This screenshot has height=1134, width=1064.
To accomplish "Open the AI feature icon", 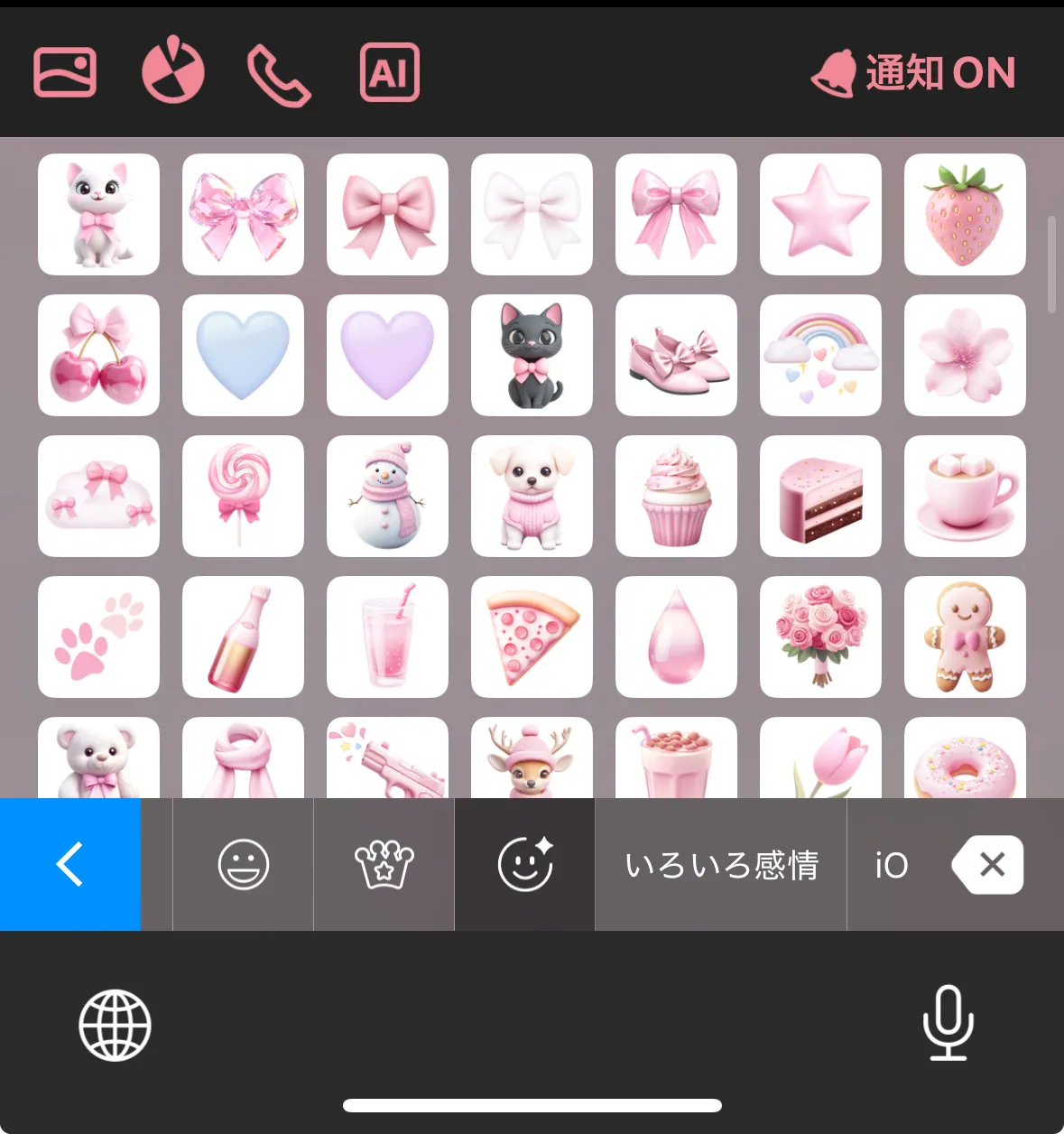I will (x=390, y=72).
